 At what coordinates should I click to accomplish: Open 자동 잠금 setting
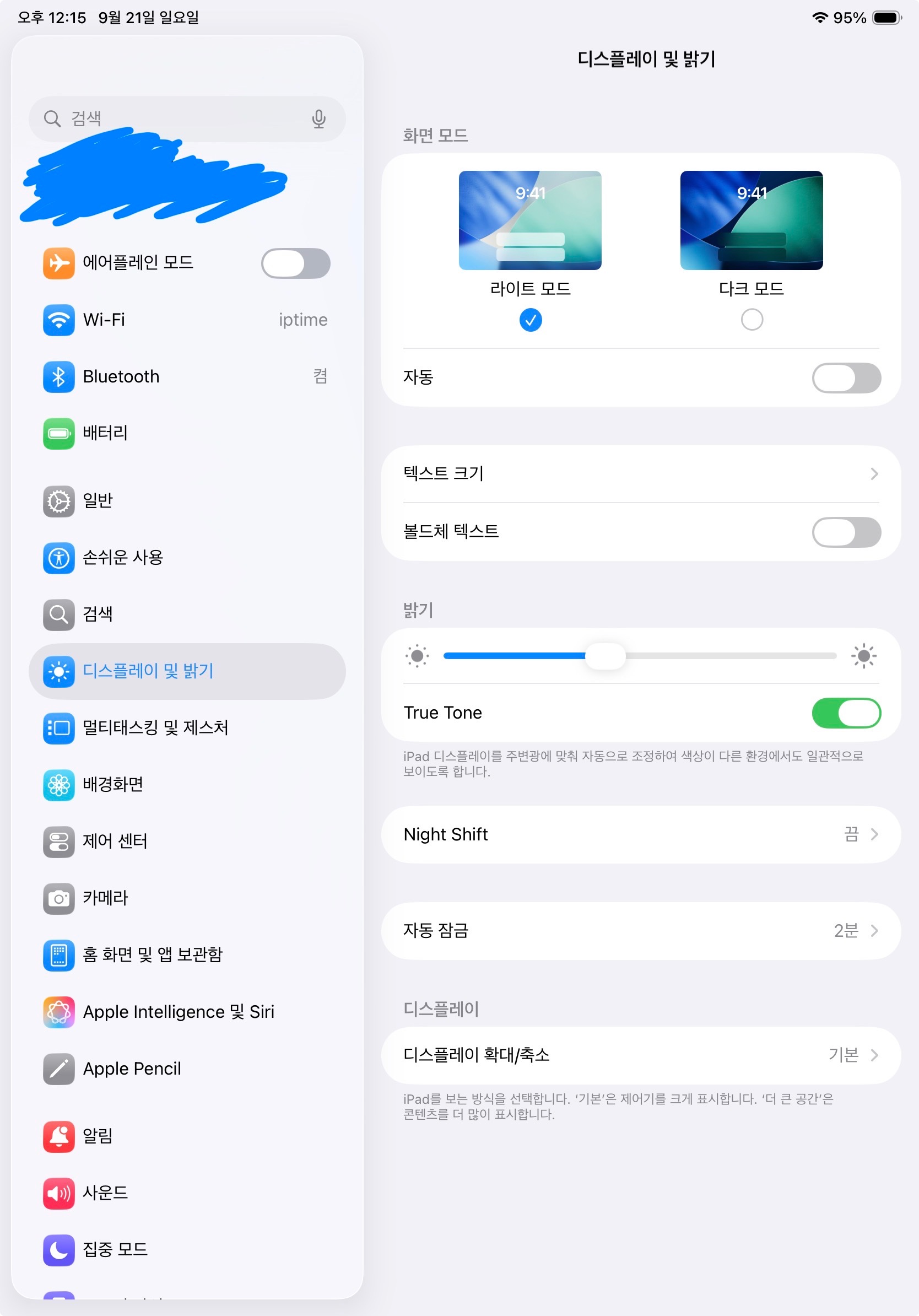point(641,931)
